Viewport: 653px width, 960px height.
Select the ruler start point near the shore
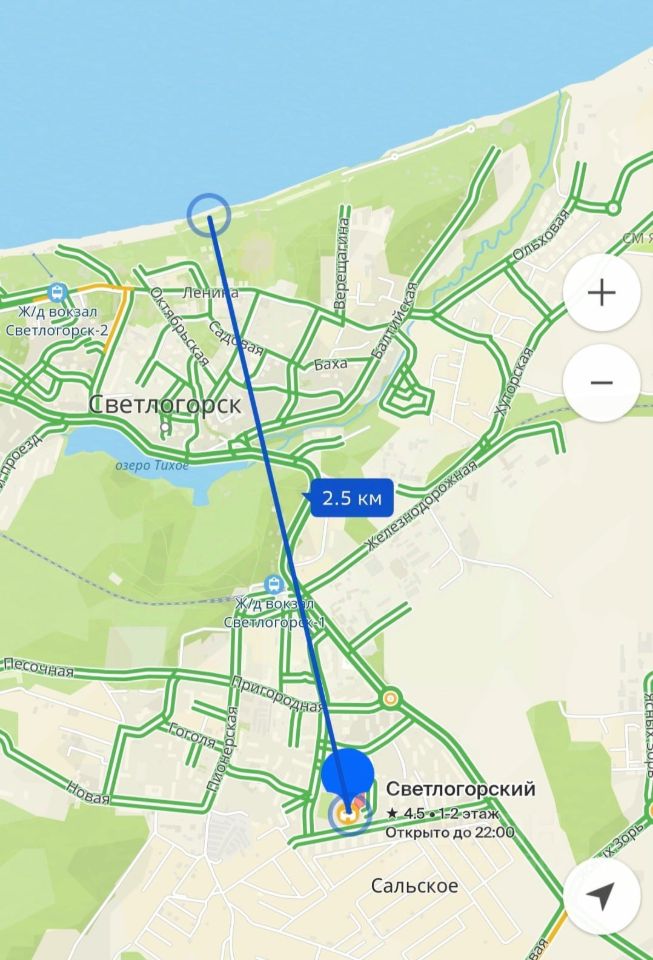tap(209, 213)
